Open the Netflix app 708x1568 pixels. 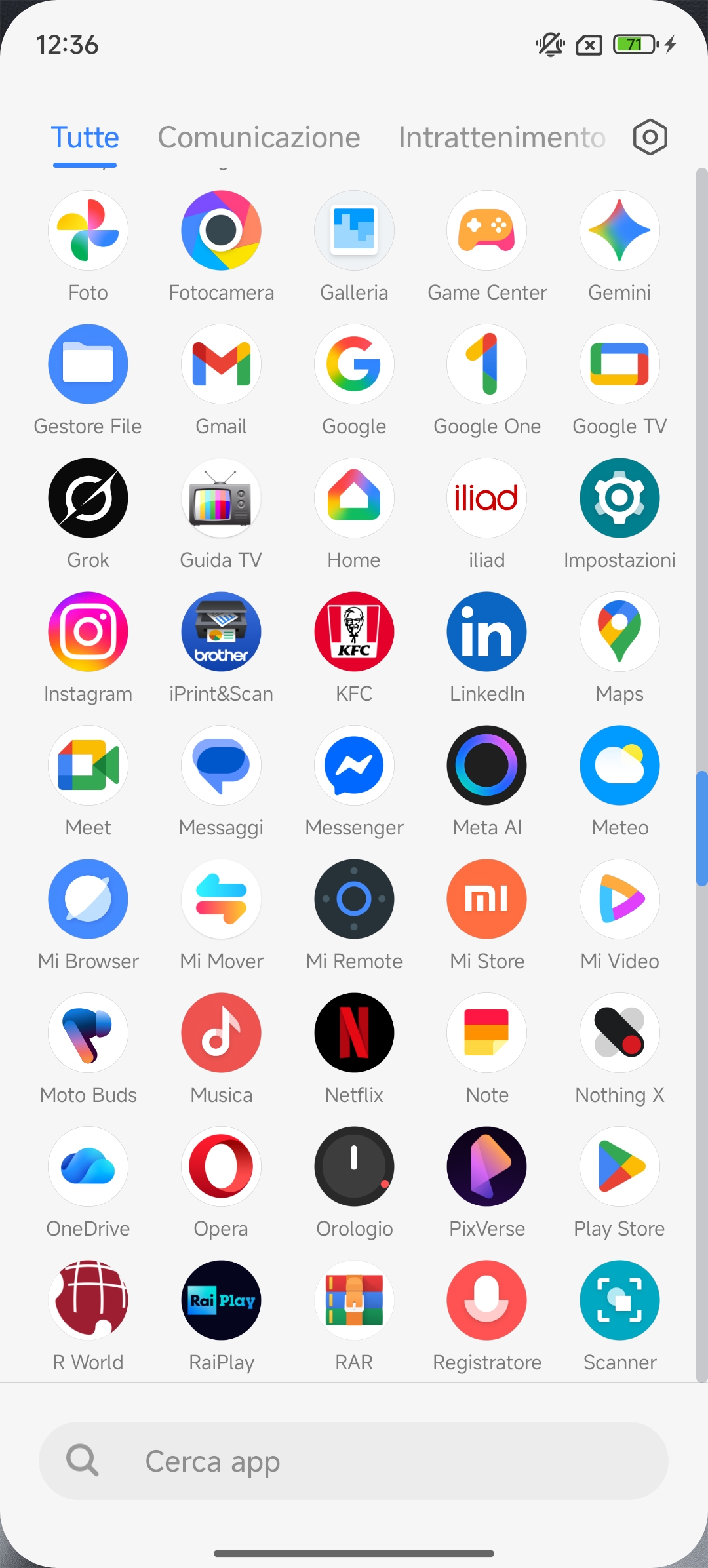point(355,1033)
